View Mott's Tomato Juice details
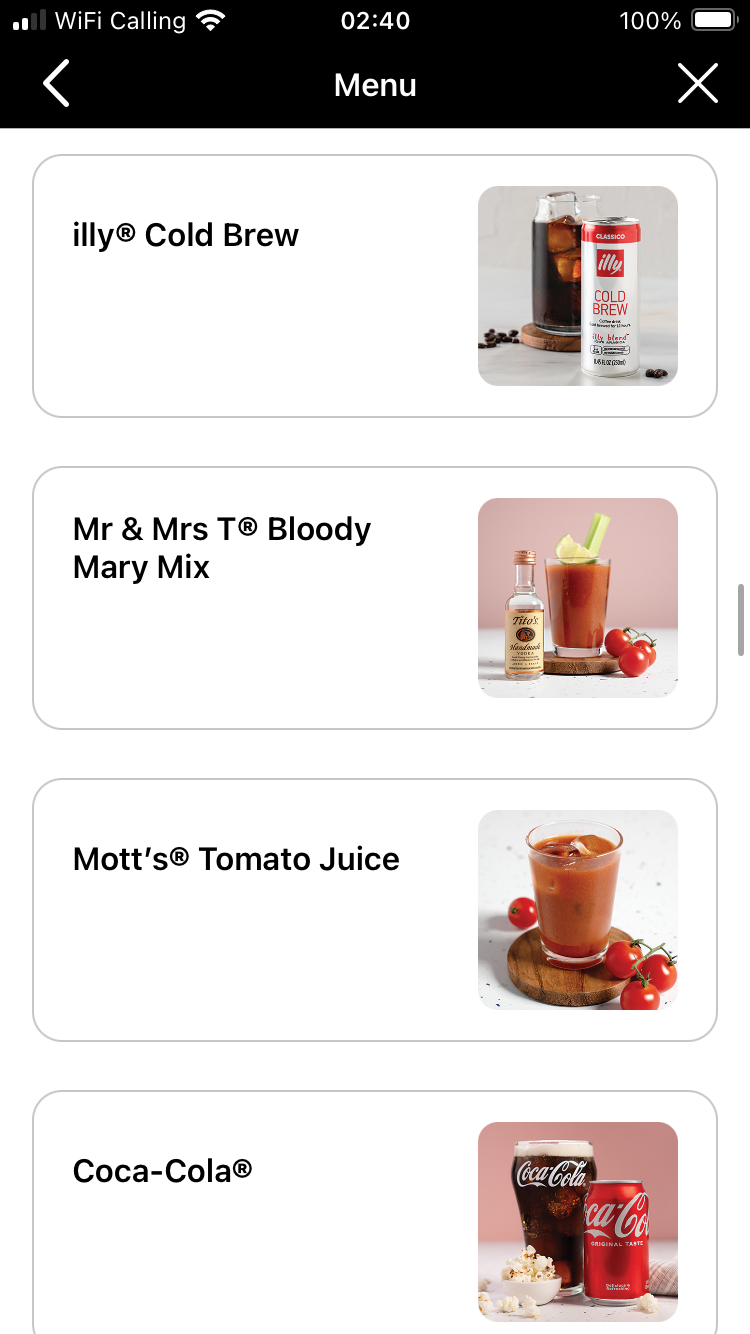This screenshot has width=750, height=1334. tap(374, 910)
